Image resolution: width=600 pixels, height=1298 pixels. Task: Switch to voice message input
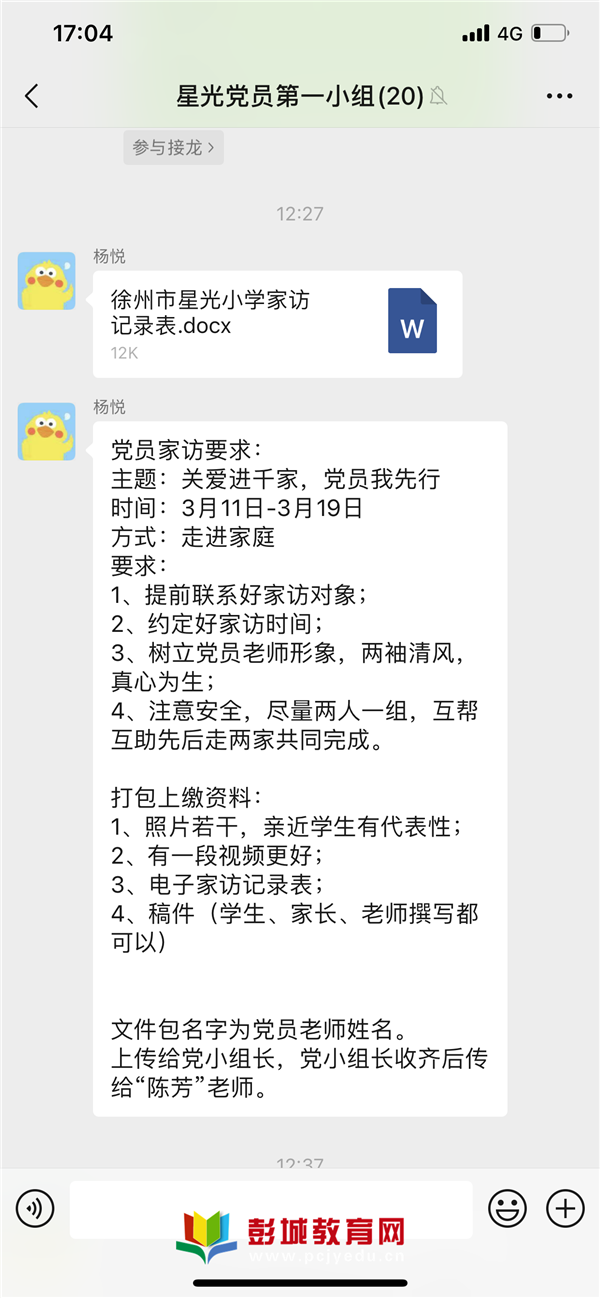tap(35, 1209)
